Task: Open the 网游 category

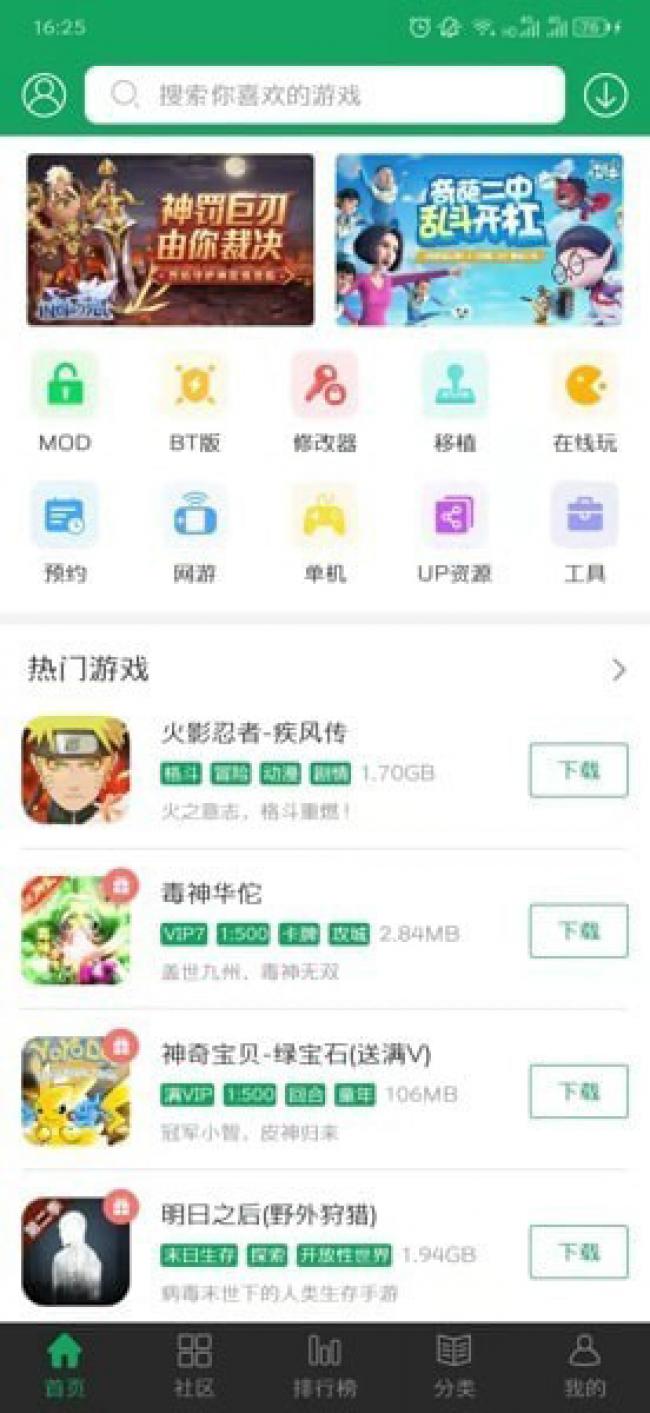Action: [194, 532]
